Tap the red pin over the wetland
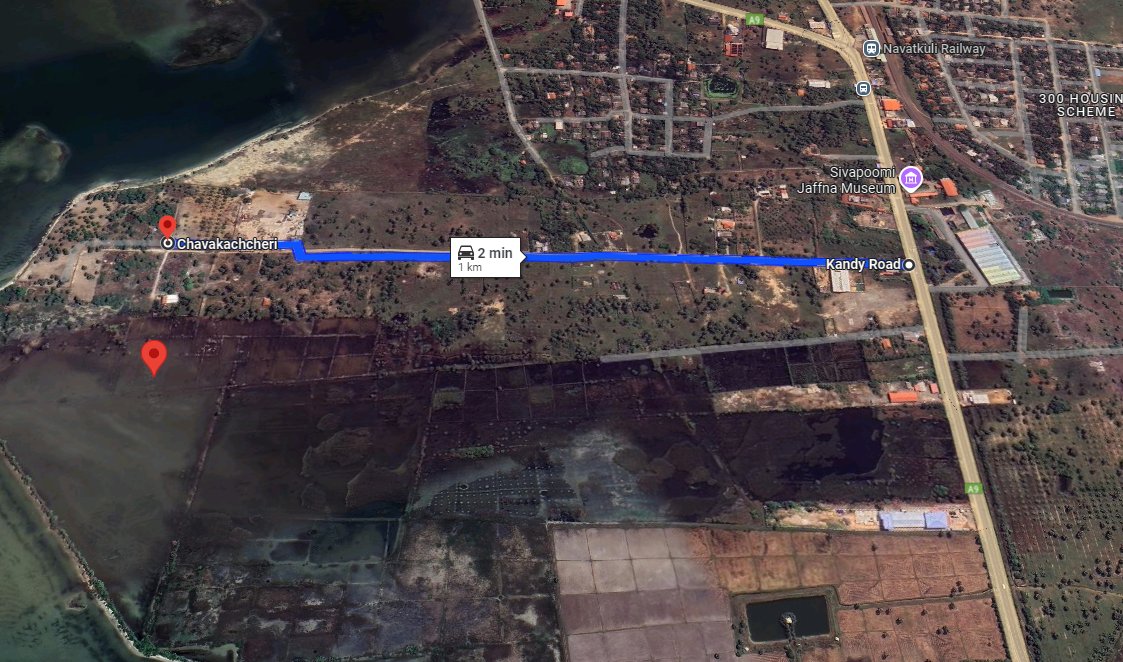 coord(153,357)
